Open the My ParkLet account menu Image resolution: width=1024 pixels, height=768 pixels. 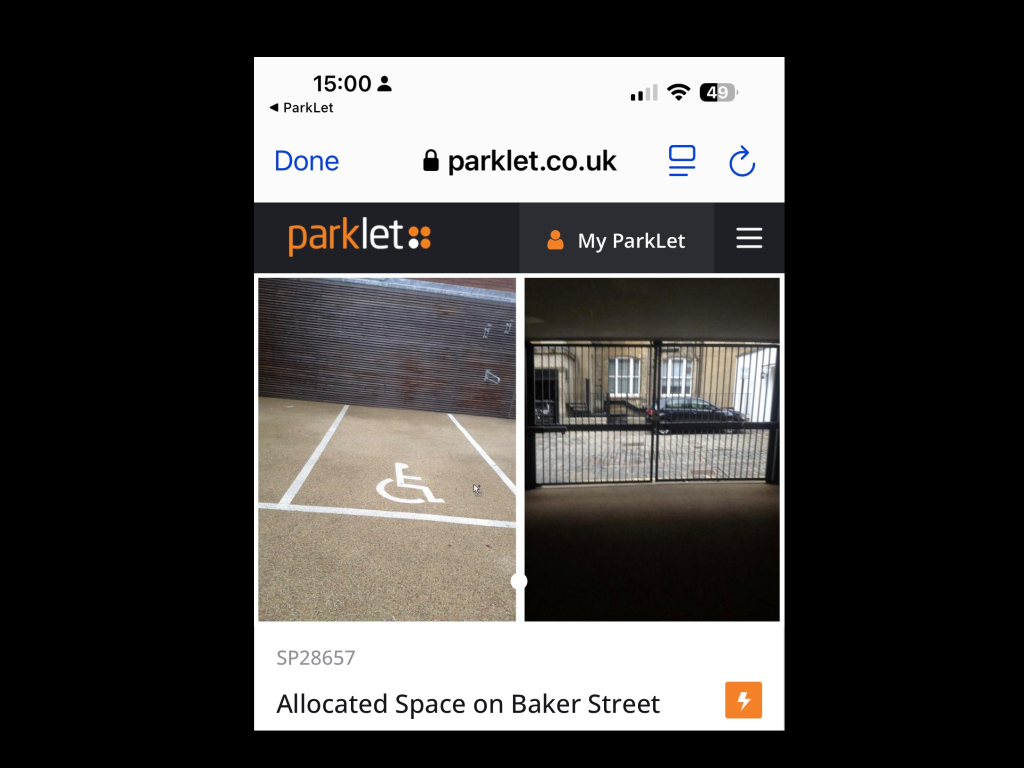click(616, 240)
